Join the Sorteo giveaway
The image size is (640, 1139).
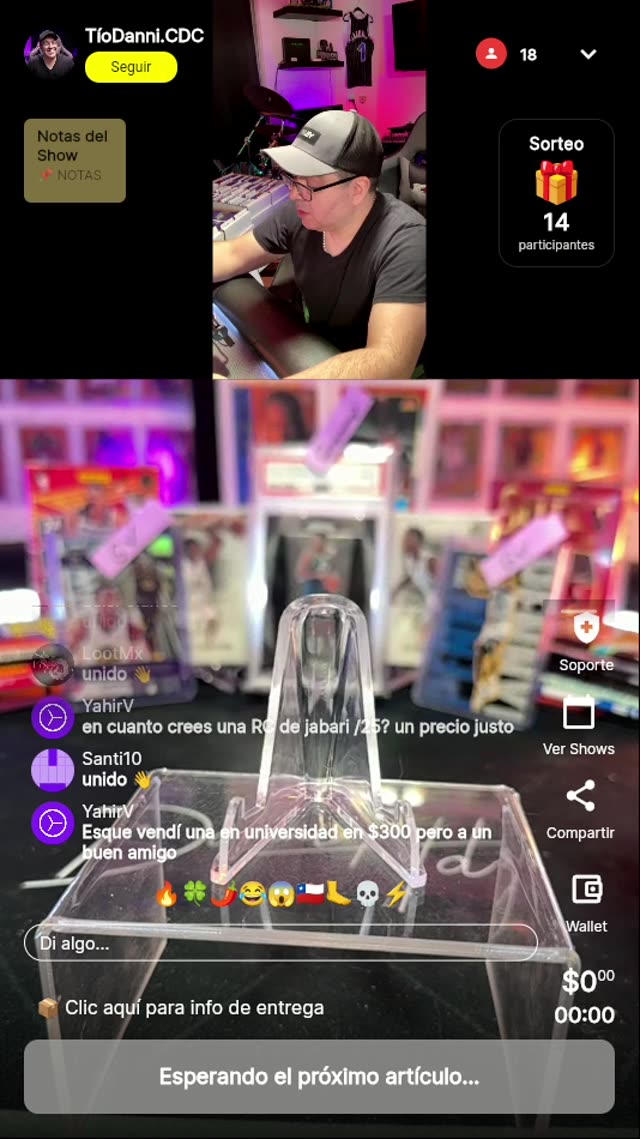pos(556,193)
